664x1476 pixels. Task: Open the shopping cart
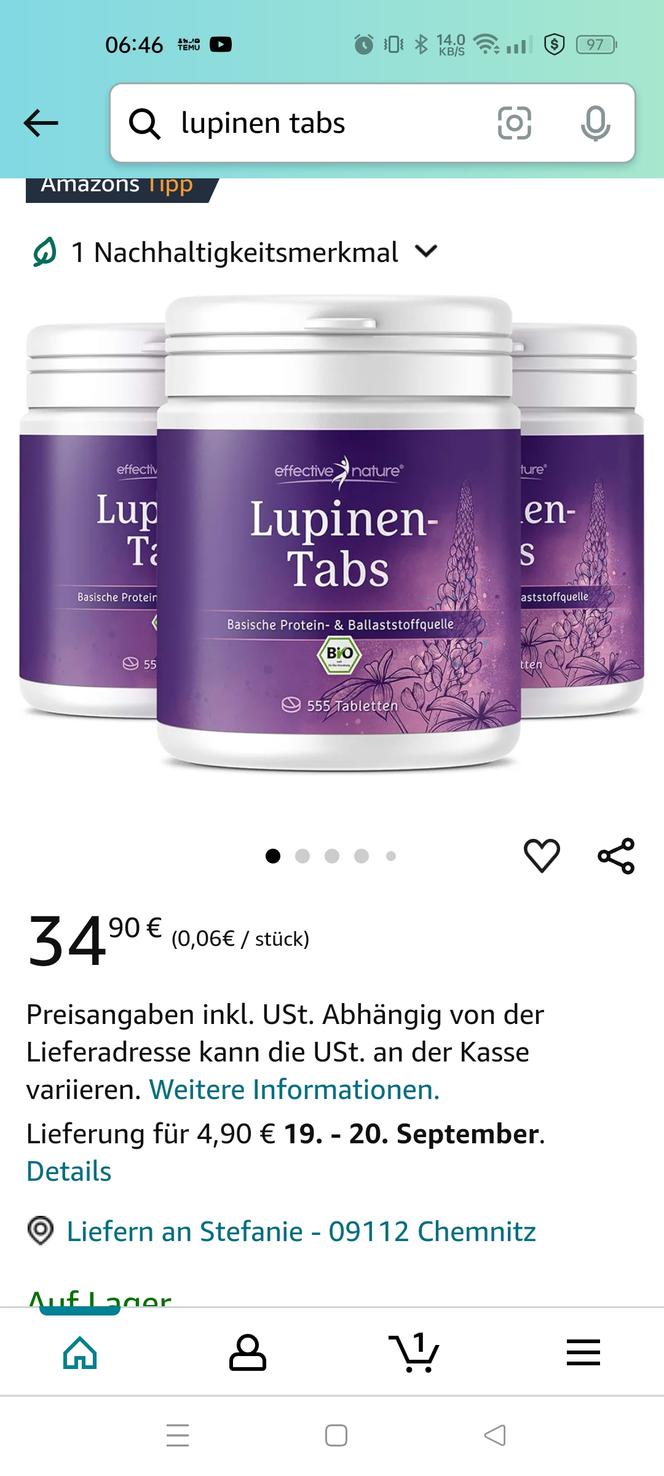[414, 1352]
